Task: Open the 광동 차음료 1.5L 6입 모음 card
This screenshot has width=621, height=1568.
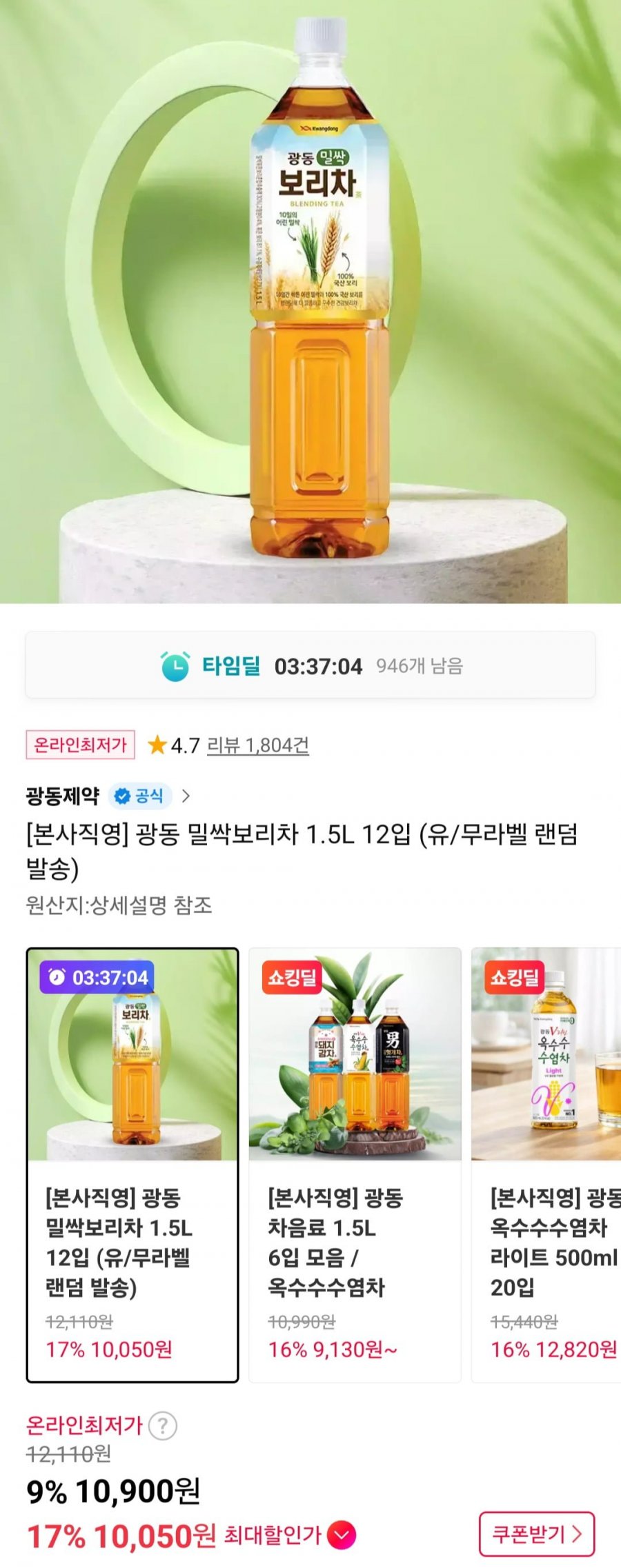Action: pyautogui.click(x=355, y=1165)
